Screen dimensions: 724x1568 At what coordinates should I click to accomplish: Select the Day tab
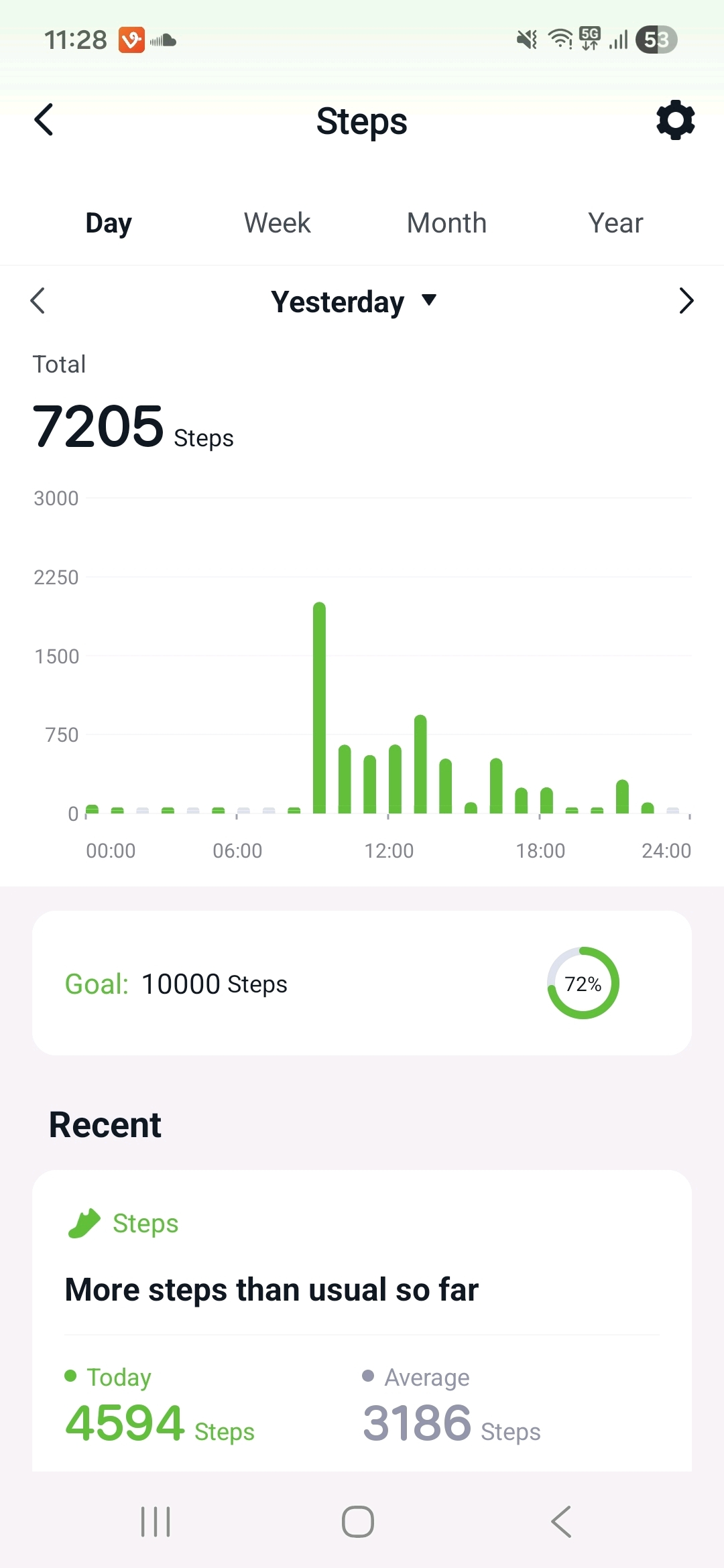click(x=109, y=223)
